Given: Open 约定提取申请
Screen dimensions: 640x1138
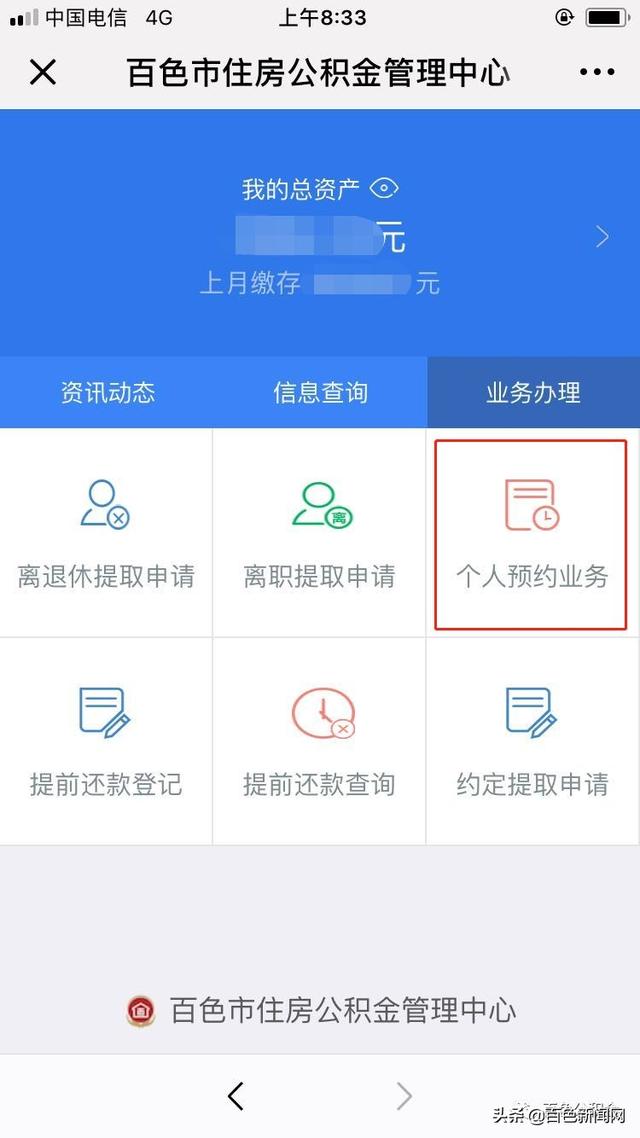Looking at the screenshot, I should click(533, 742).
